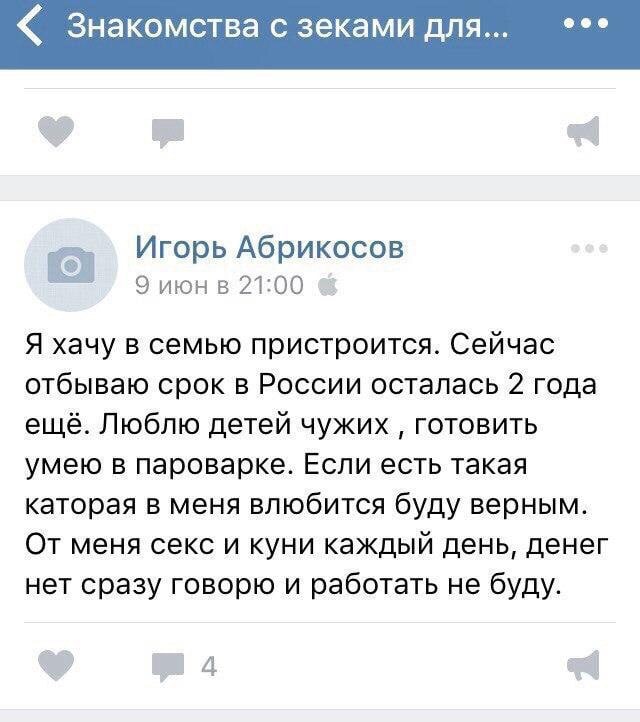Viewport: 640px width, 722px height.
Task: Open Игорь Абрикосов's profile by name
Action: [270, 247]
